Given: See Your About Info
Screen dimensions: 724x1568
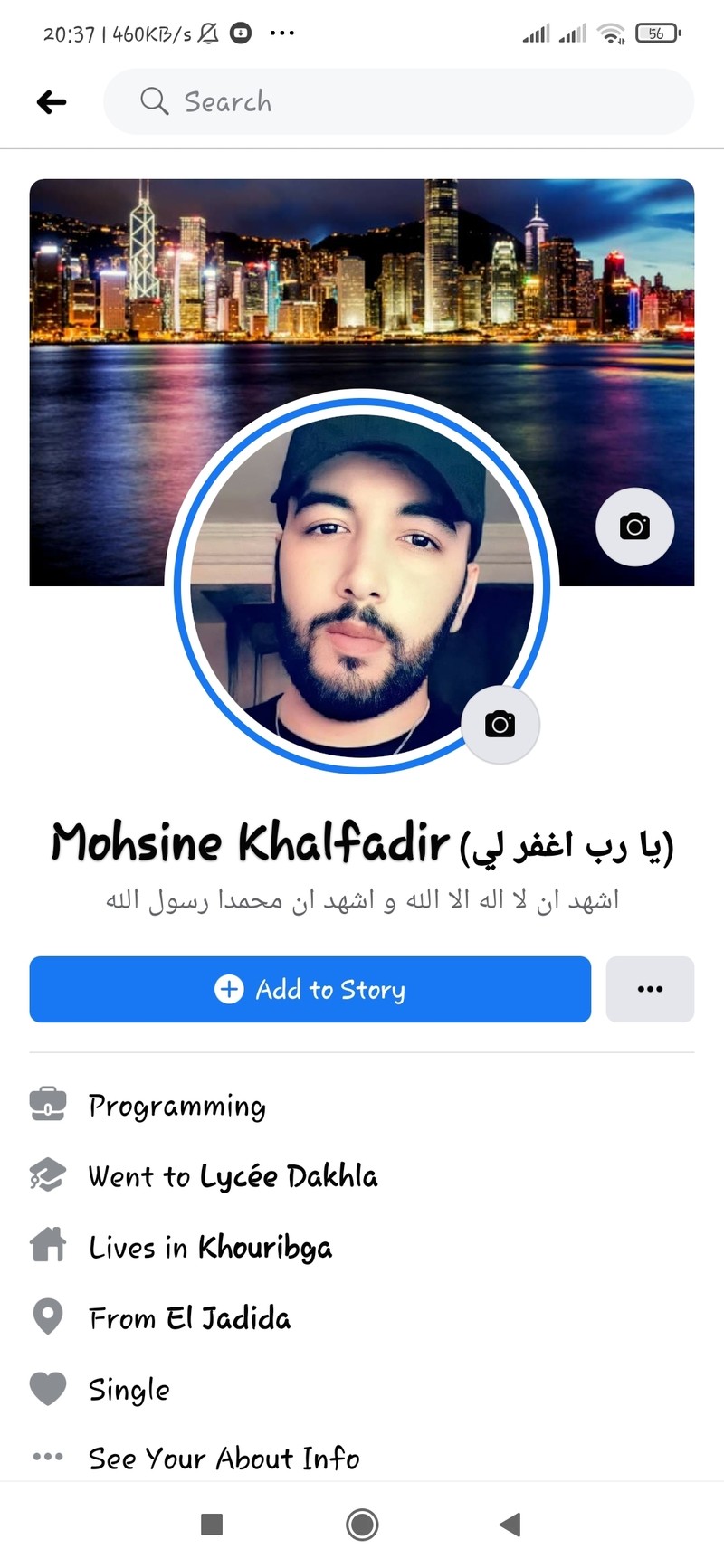Looking at the screenshot, I should (224, 1458).
